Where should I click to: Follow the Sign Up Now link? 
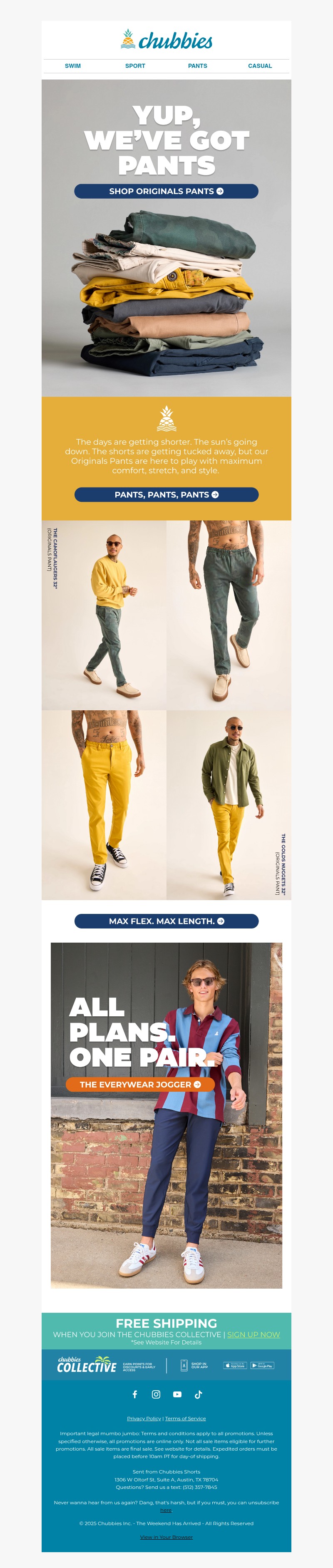(253, 1334)
